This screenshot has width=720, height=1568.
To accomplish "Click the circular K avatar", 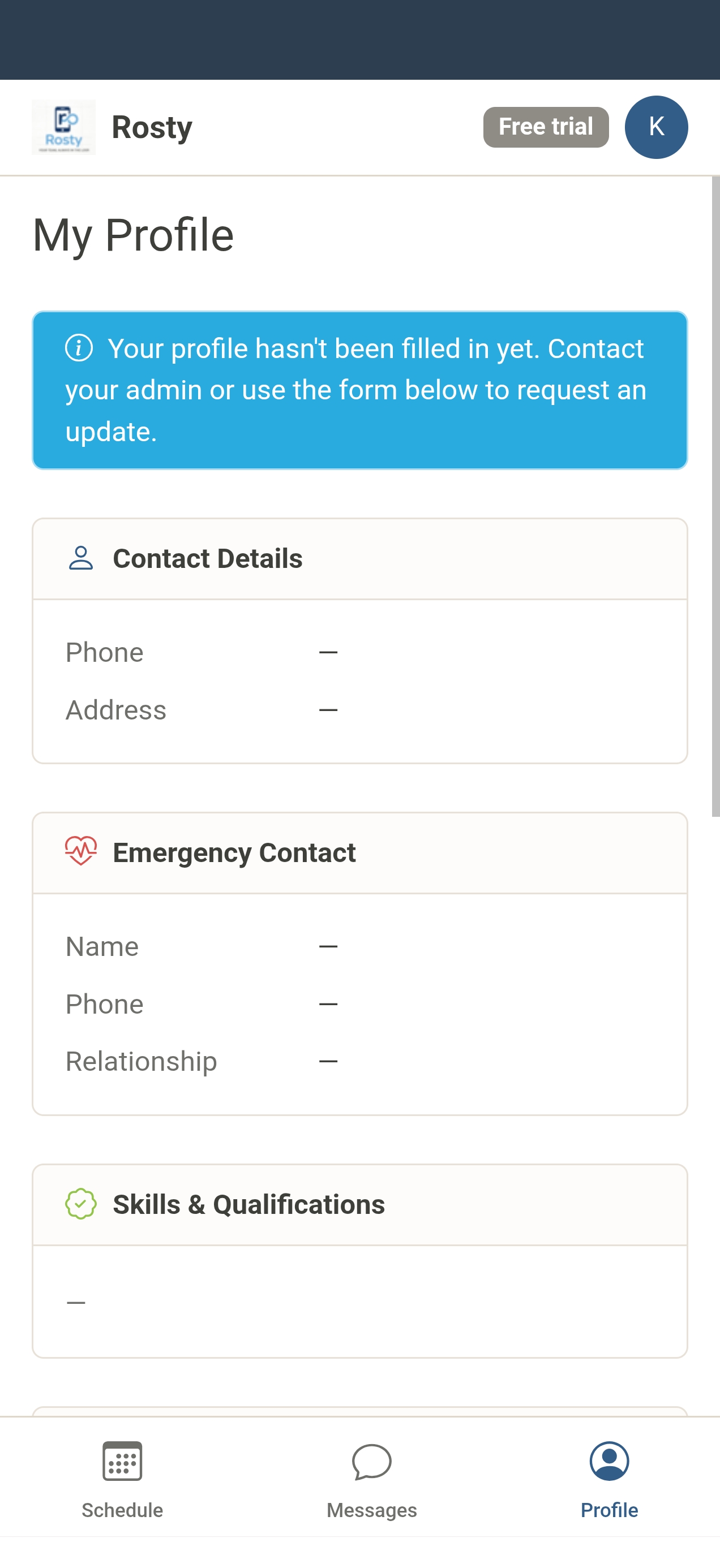I will pyautogui.click(x=656, y=127).
